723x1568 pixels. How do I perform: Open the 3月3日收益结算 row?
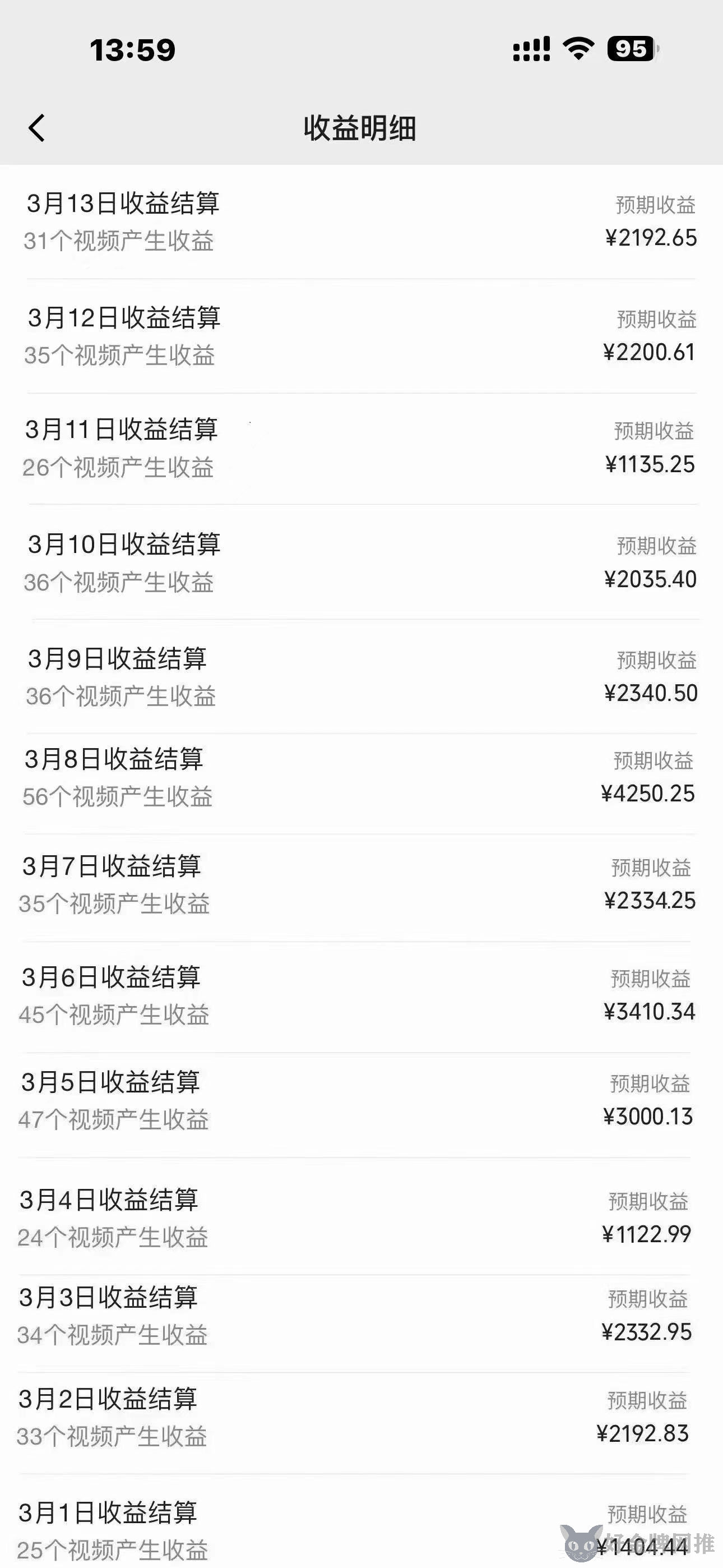(x=361, y=1323)
